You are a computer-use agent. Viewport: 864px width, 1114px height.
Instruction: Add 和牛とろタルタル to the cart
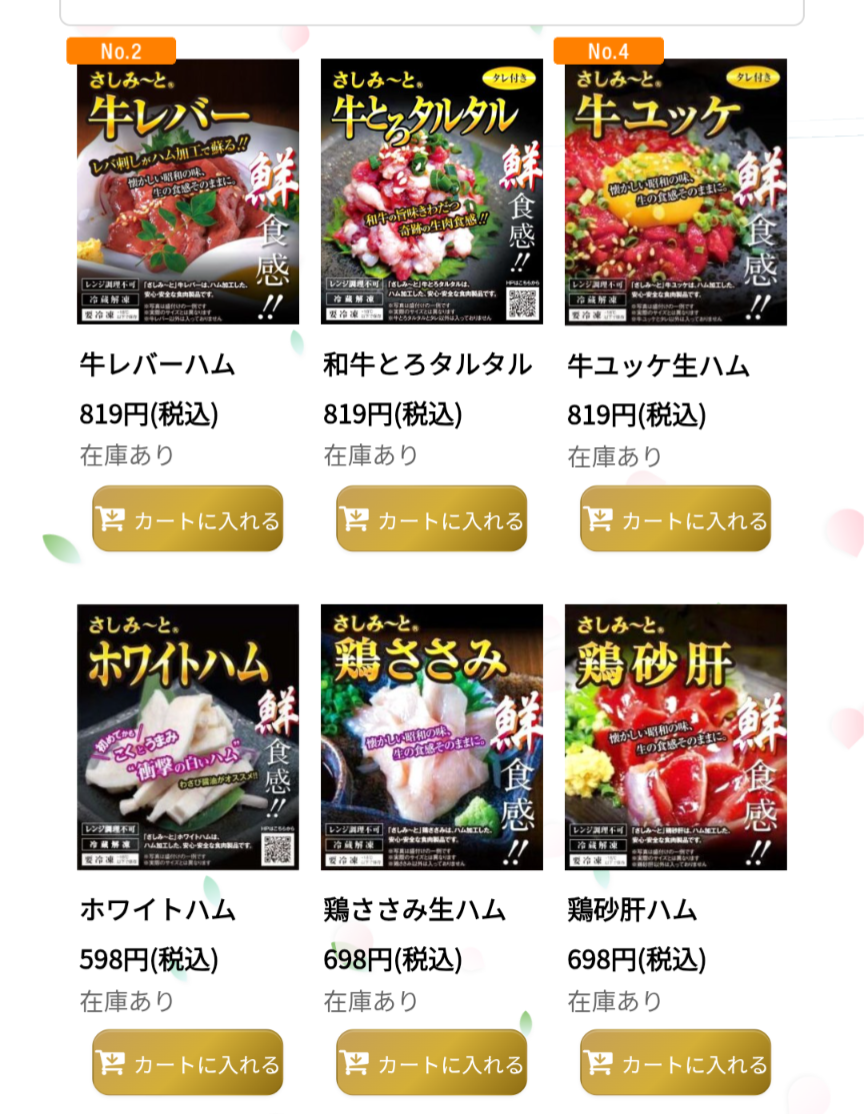click(x=432, y=519)
